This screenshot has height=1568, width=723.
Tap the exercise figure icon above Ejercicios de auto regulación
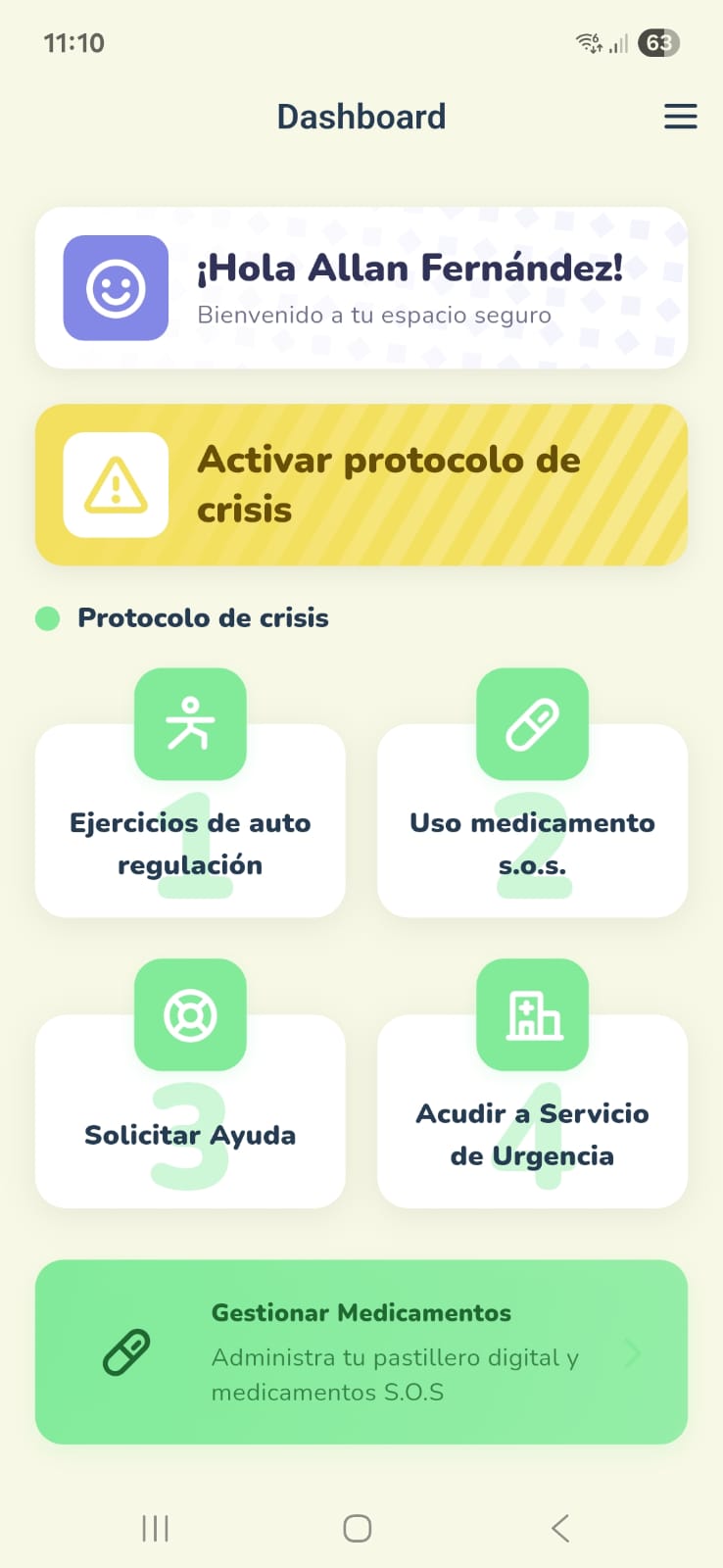(x=190, y=723)
